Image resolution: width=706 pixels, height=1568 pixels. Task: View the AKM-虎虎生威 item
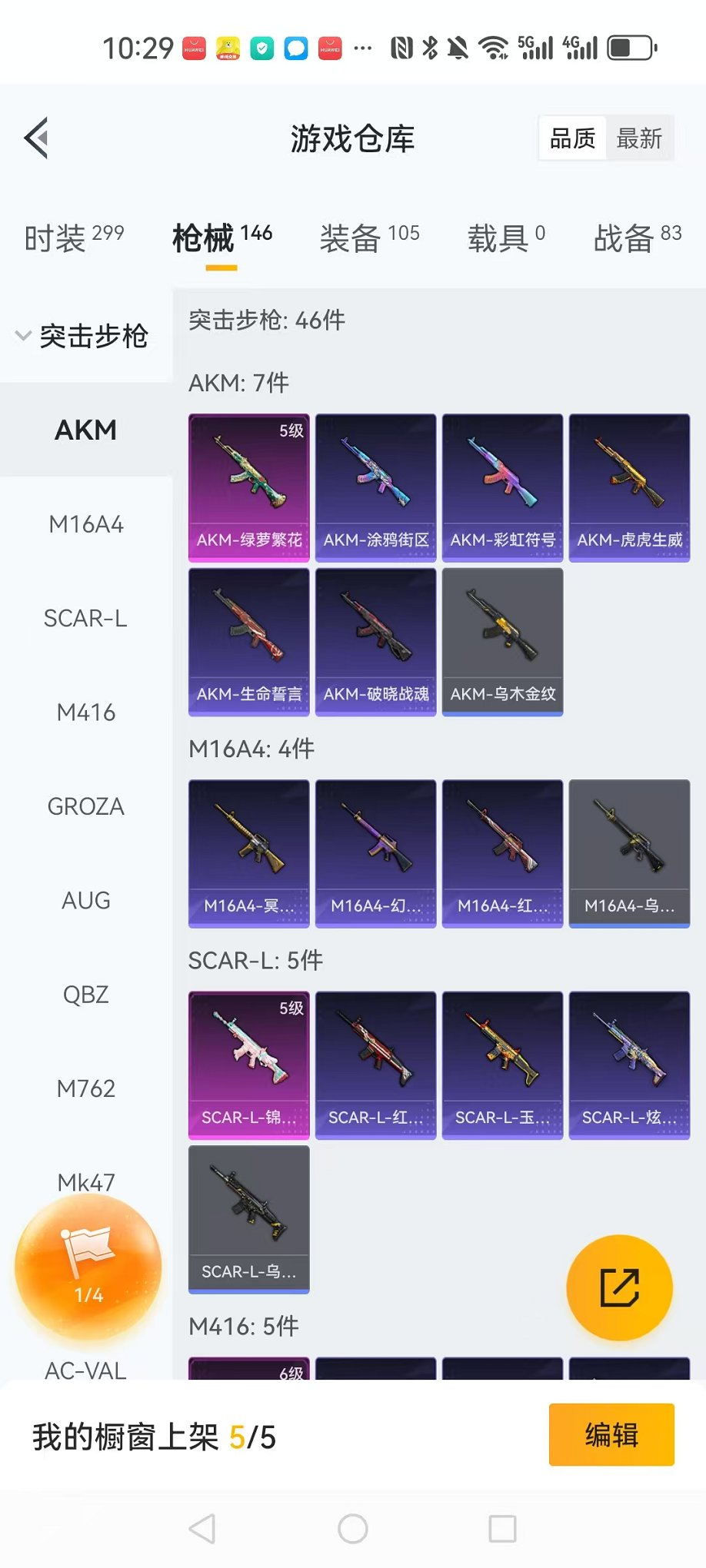(x=630, y=488)
